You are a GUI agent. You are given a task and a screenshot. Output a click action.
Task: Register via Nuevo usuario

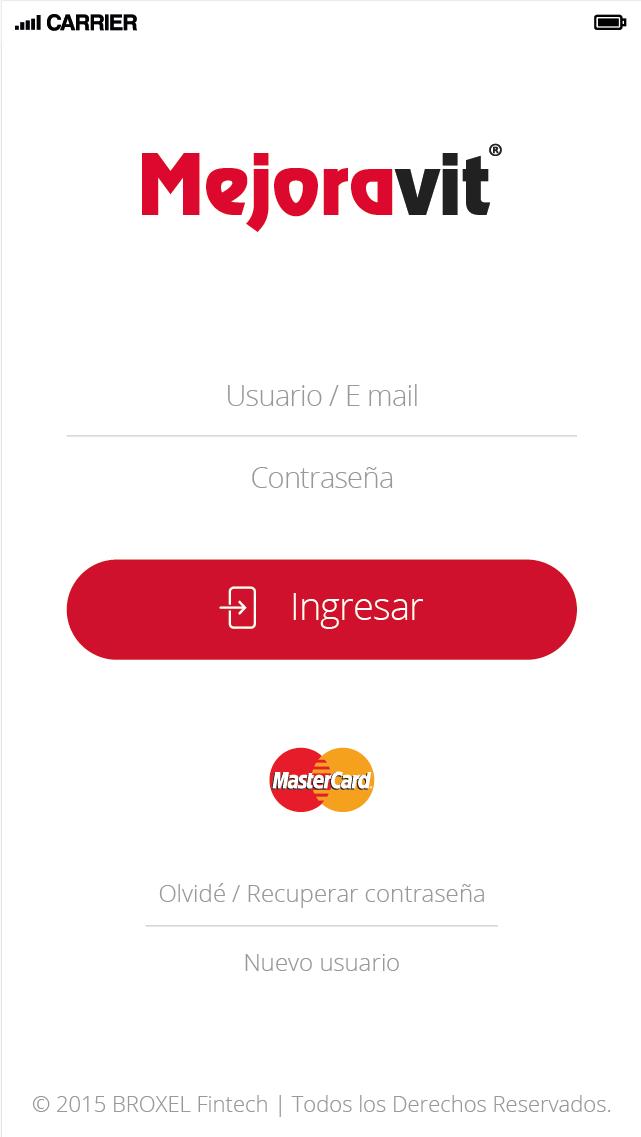point(321,962)
